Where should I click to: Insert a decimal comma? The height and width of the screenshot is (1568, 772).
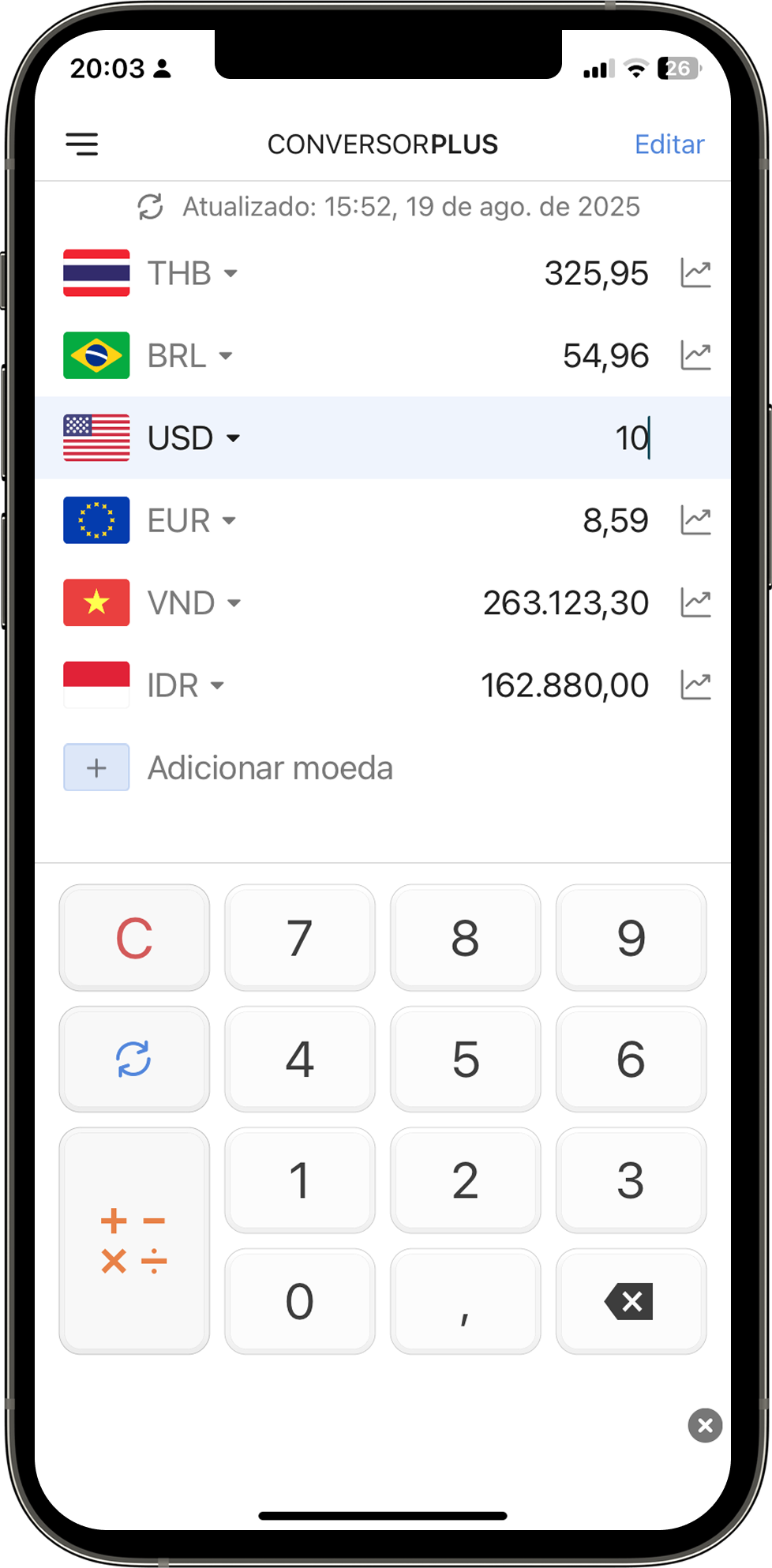(466, 1301)
